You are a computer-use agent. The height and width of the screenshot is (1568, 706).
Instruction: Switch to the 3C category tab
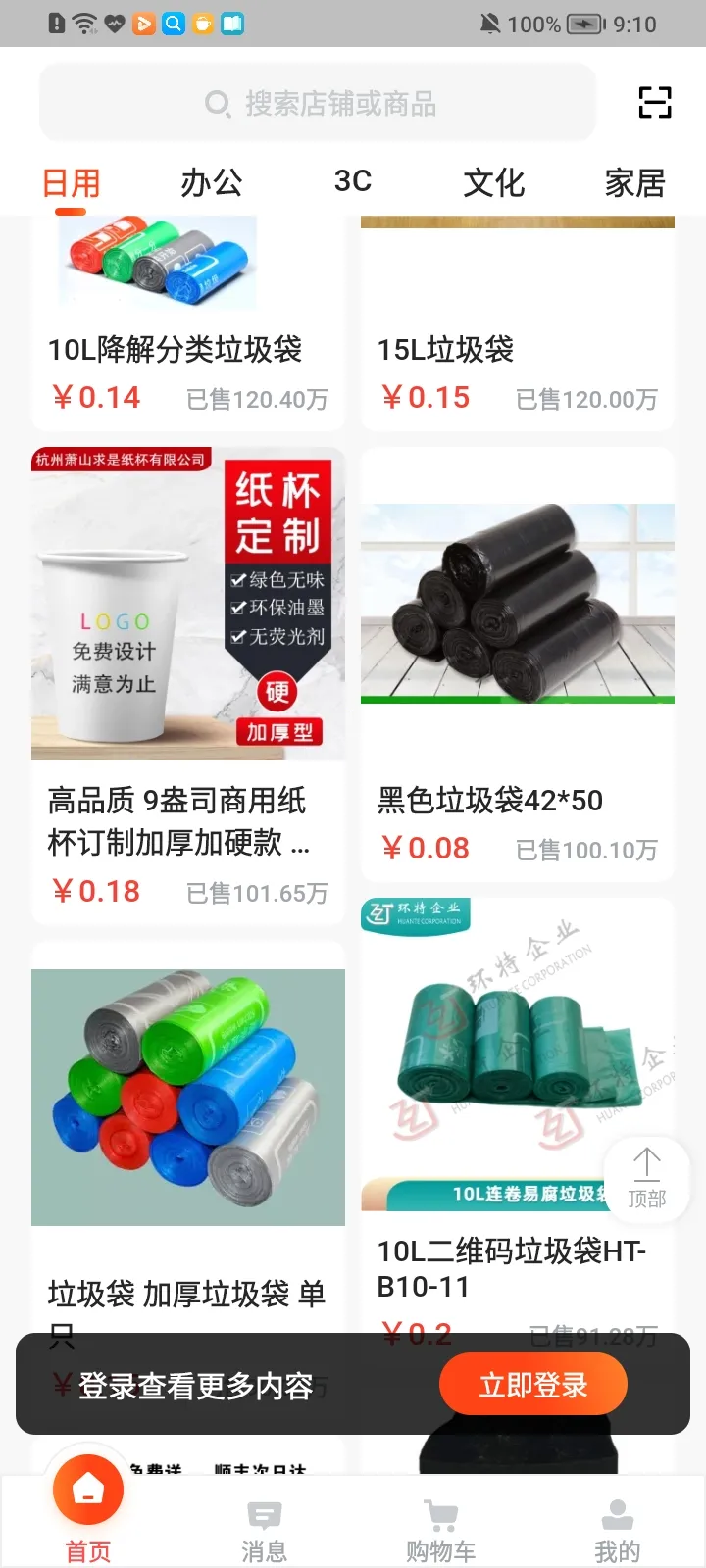coord(352,182)
